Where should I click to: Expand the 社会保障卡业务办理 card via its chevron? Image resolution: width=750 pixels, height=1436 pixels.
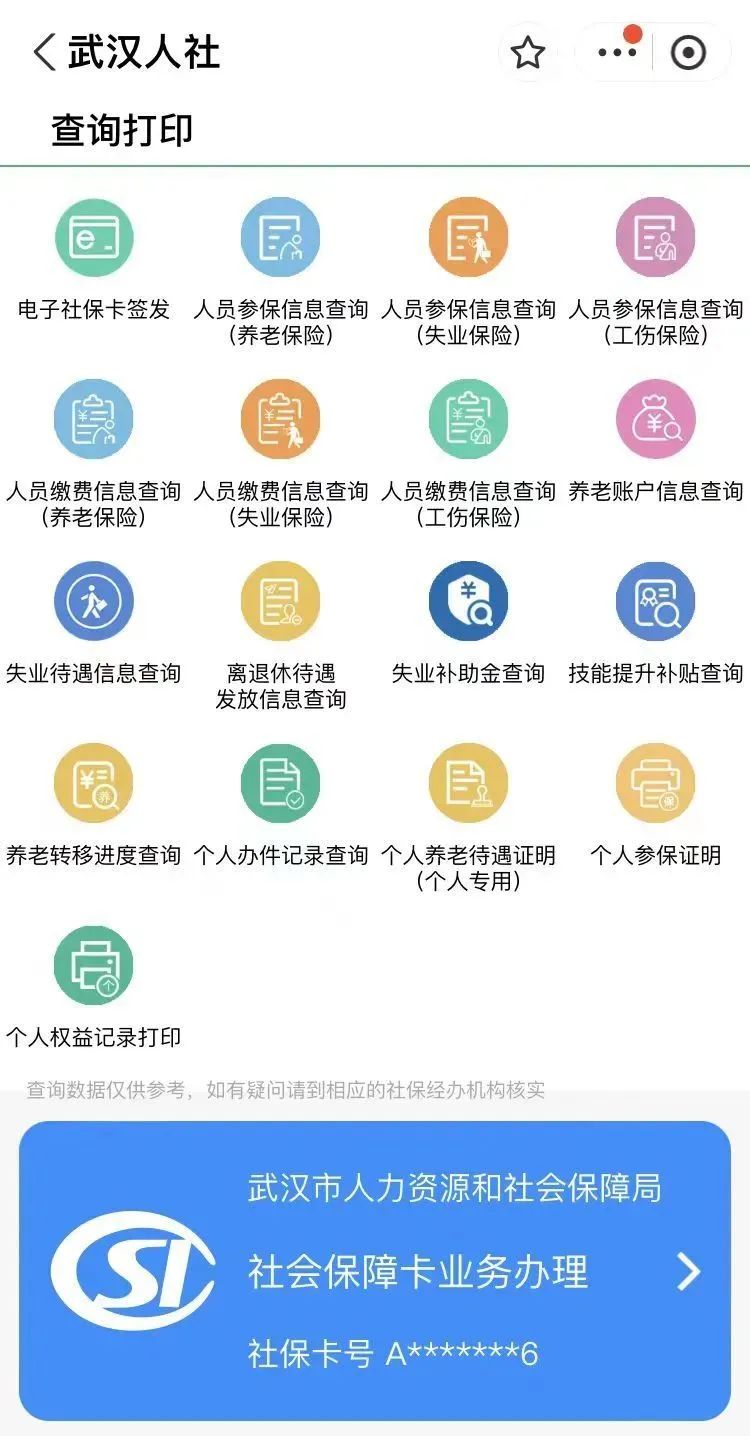click(686, 1273)
